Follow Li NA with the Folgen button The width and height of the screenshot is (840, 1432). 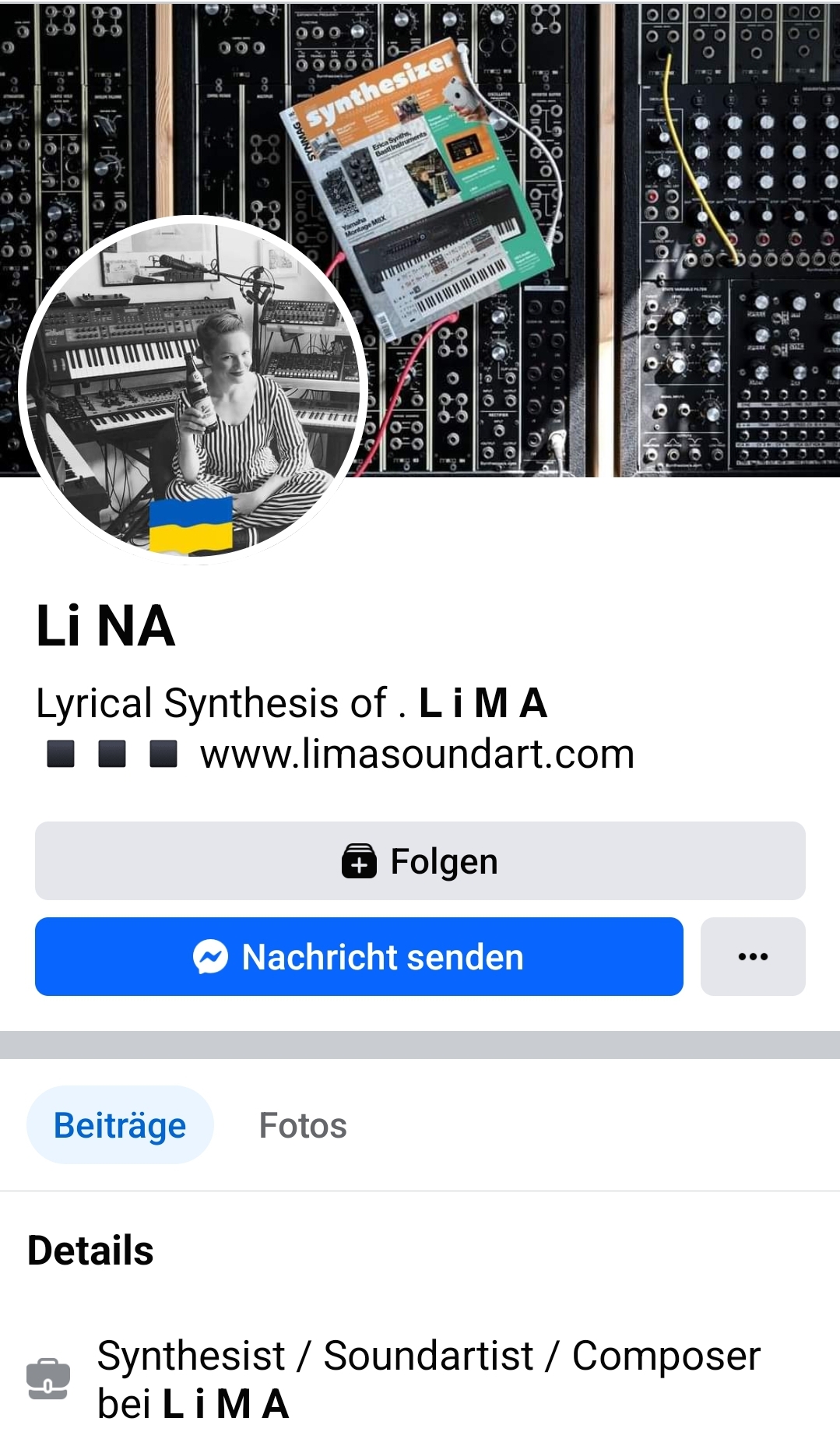tap(420, 861)
